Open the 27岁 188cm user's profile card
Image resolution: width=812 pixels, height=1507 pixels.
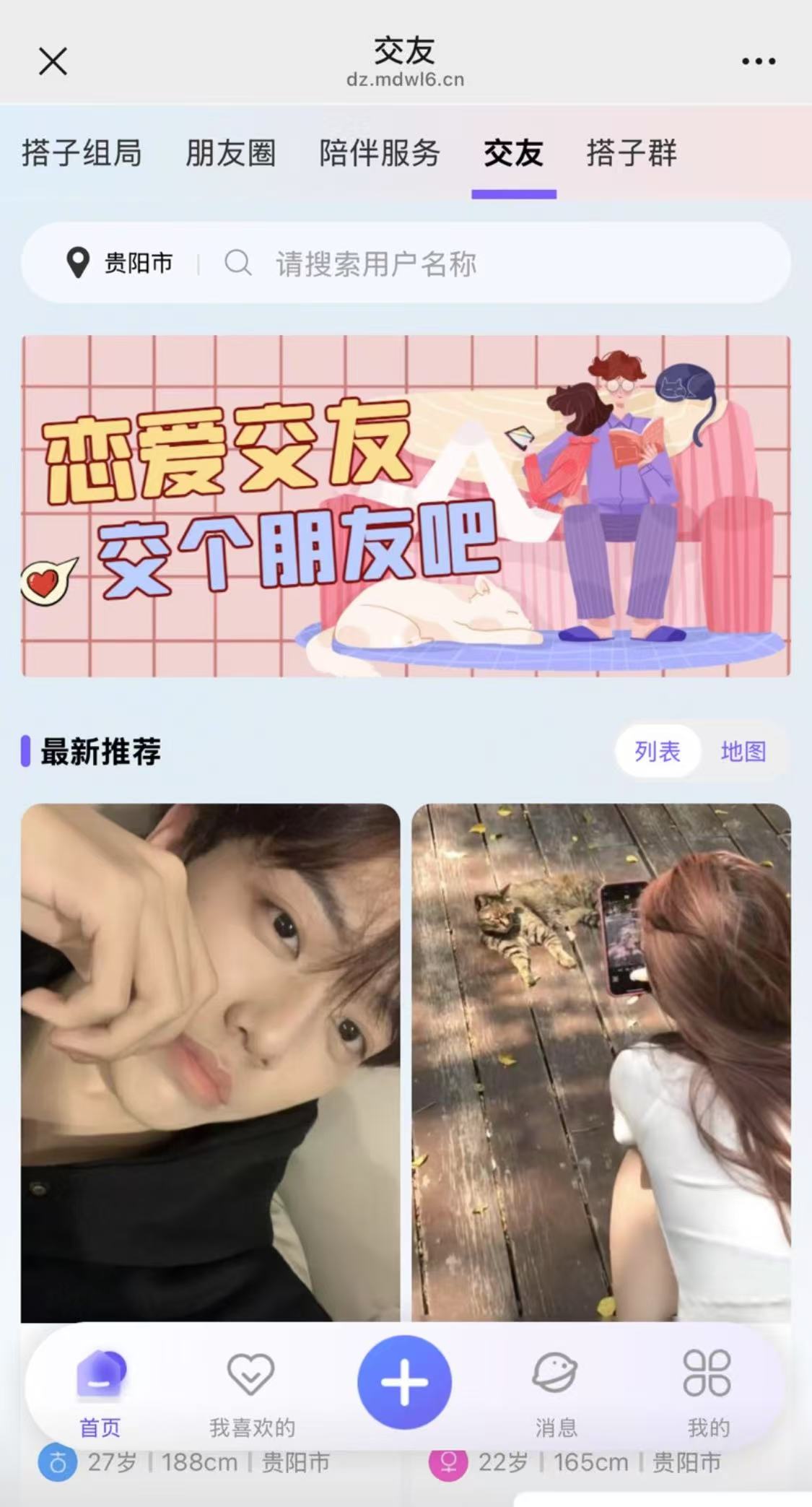tap(210, 1061)
